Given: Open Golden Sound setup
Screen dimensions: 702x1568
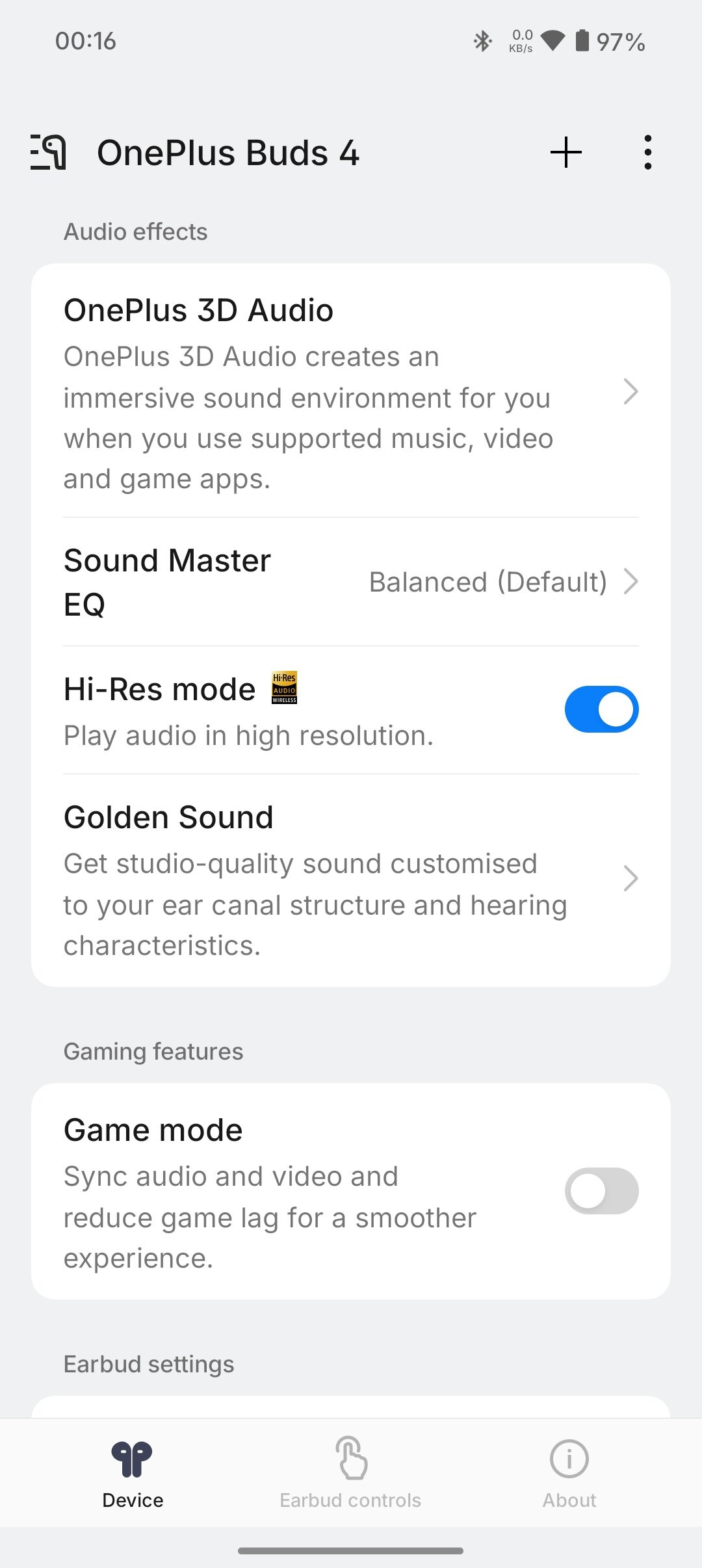Looking at the screenshot, I should click(x=351, y=880).
